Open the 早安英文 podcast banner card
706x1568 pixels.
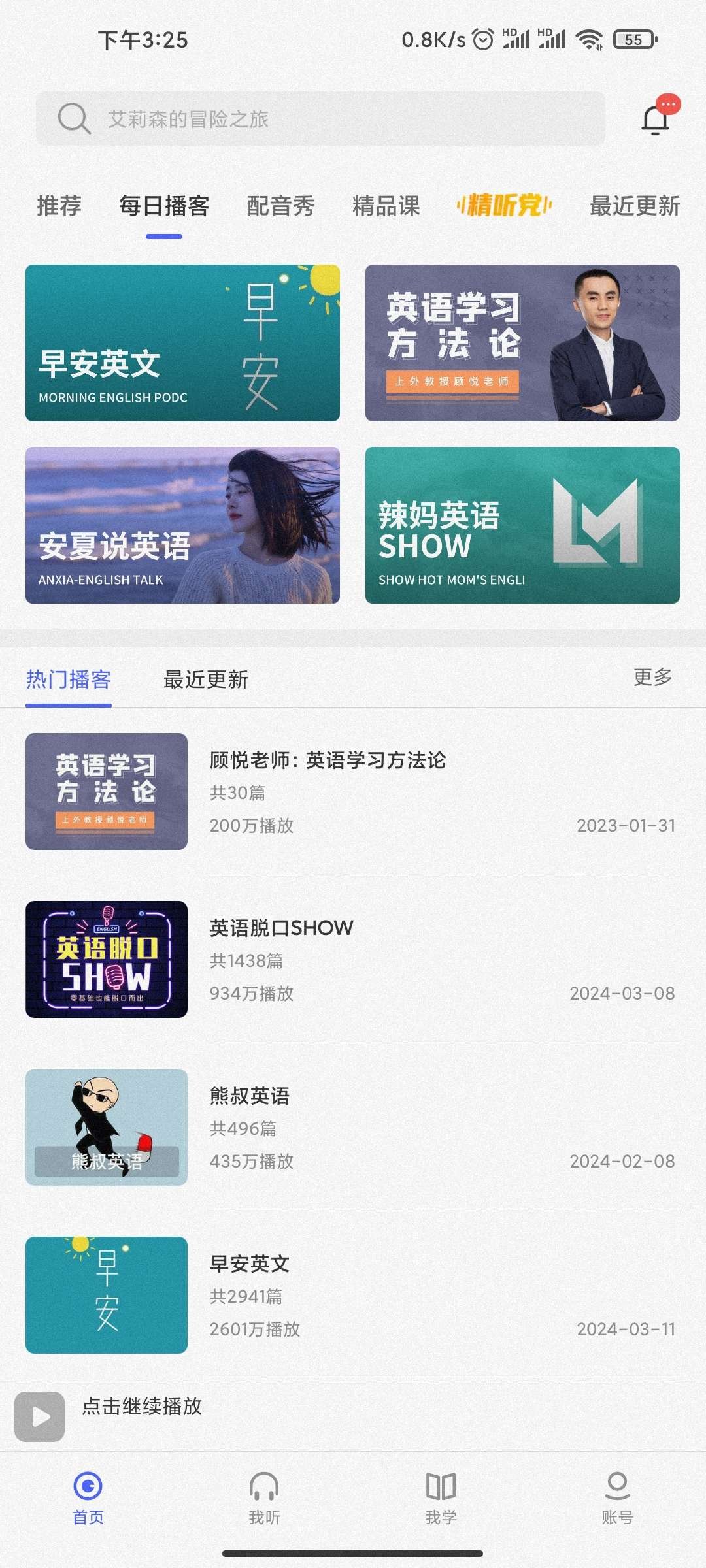coord(182,343)
